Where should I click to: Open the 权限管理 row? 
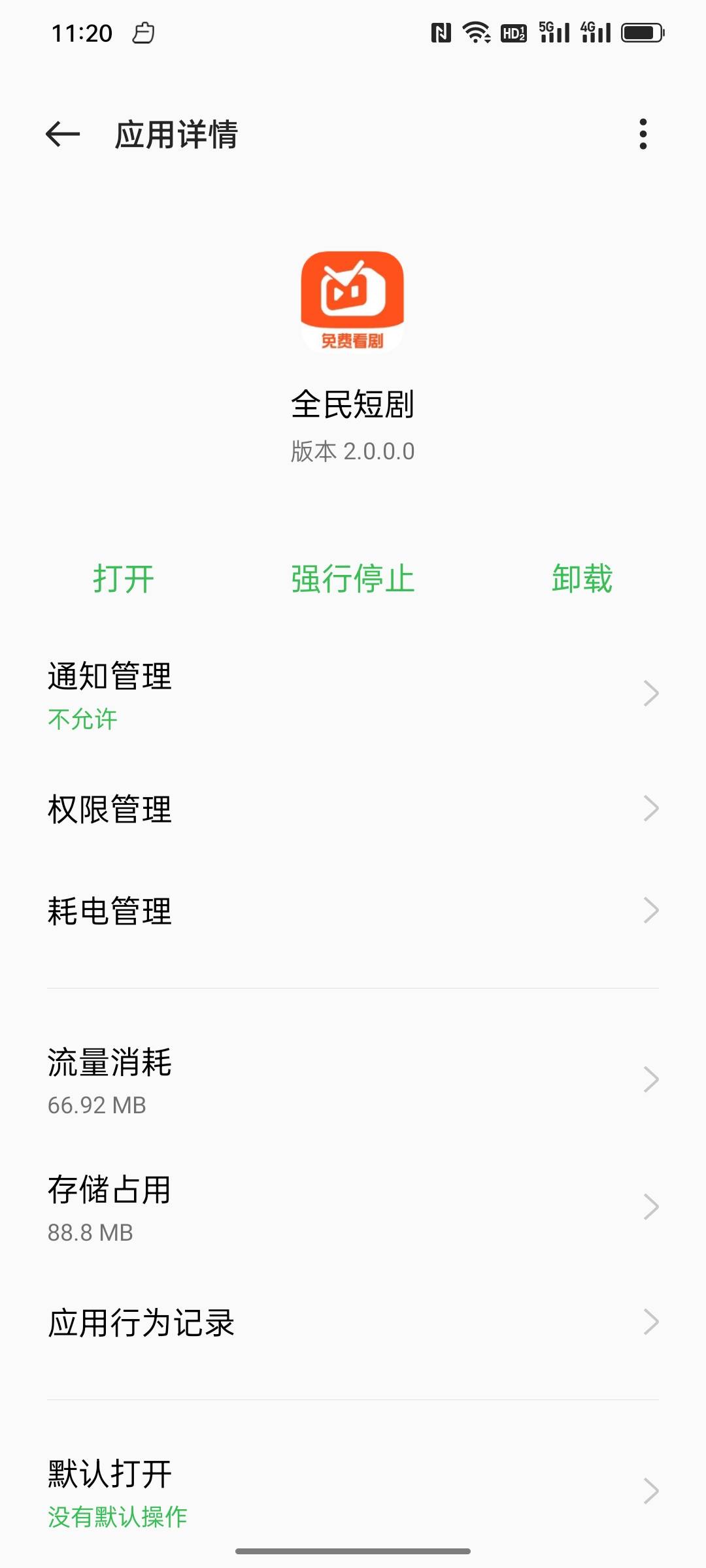pyautogui.click(x=353, y=809)
